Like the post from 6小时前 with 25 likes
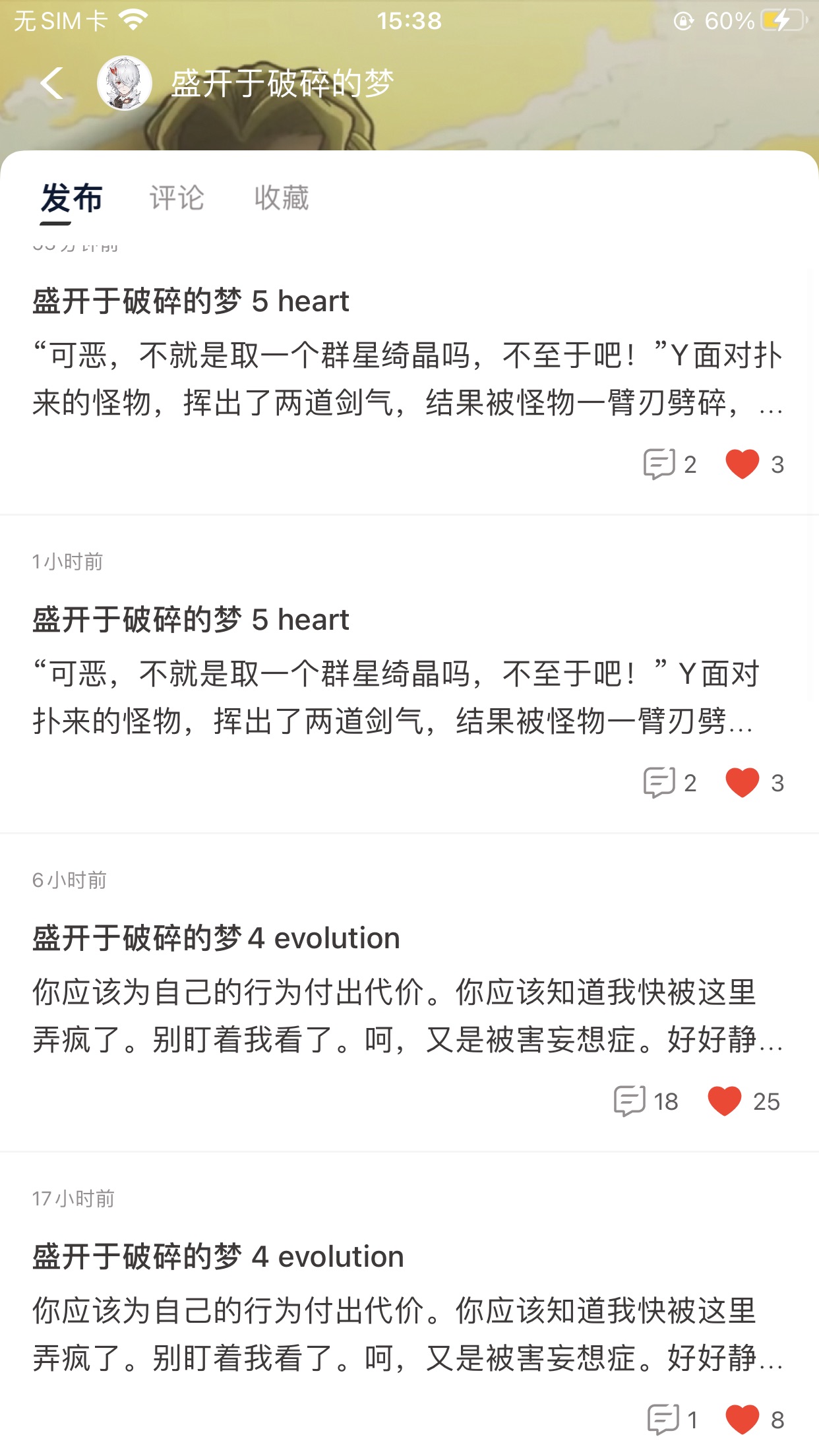 point(725,1101)
